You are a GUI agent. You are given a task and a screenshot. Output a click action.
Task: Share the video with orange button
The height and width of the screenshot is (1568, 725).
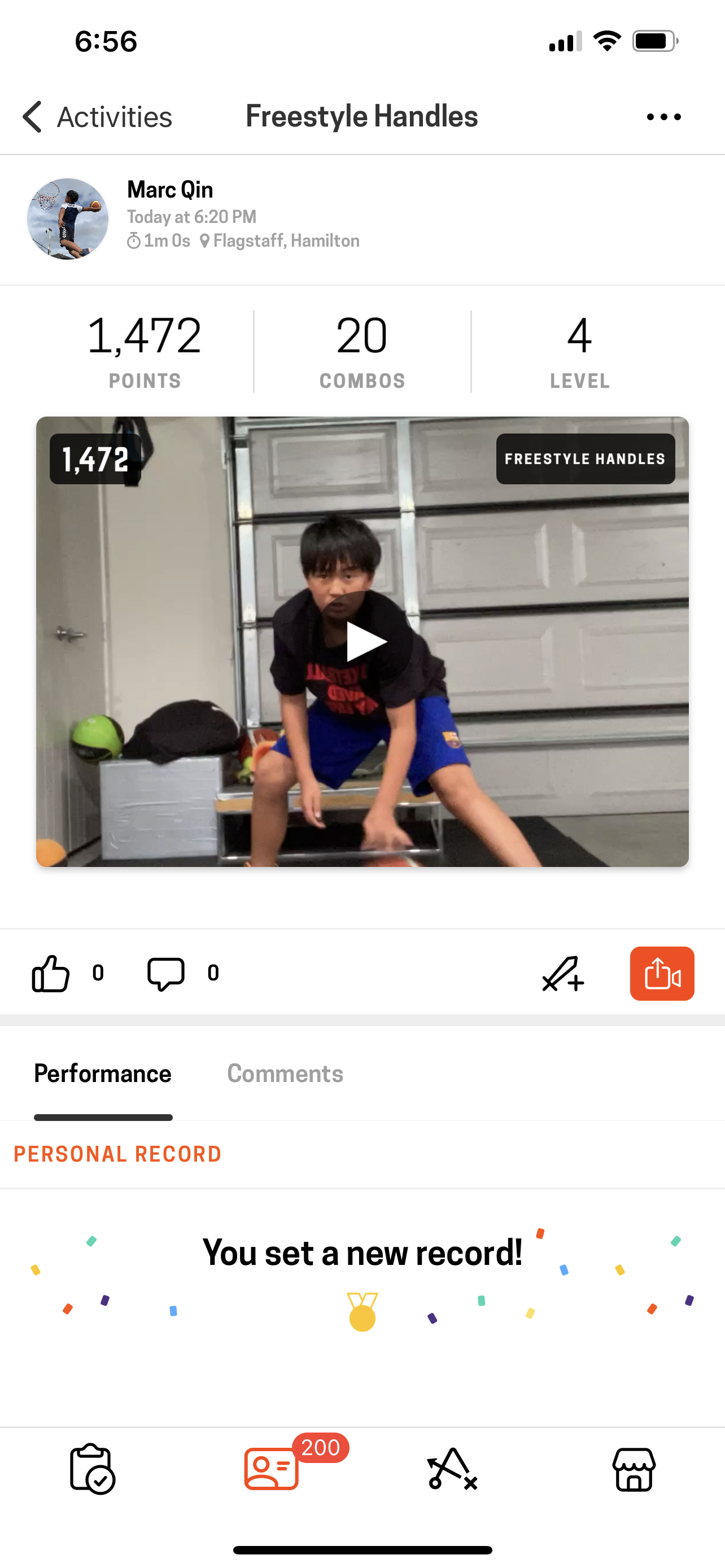click(x=662, y=973)
